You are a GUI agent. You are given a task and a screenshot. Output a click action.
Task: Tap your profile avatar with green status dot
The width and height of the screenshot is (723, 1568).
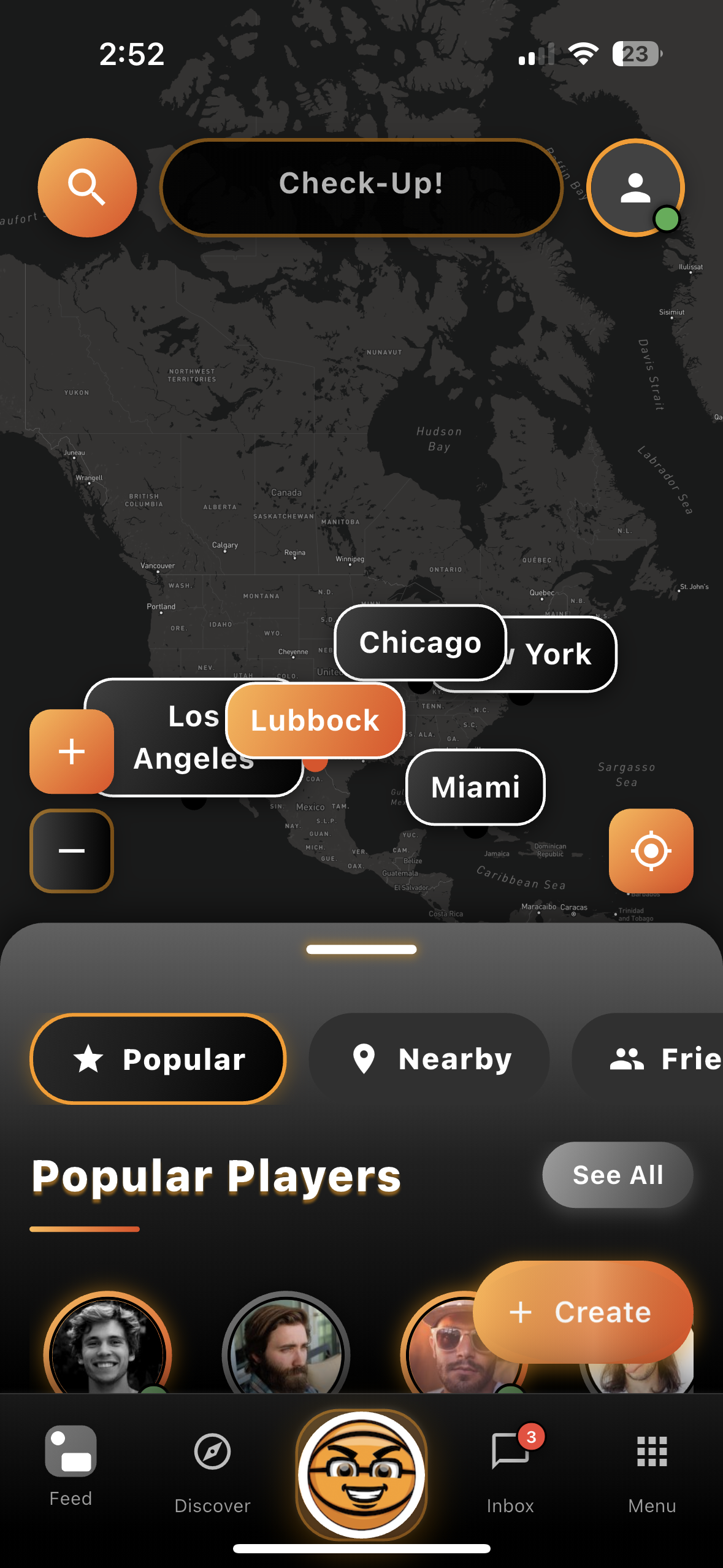coord(635,187)
